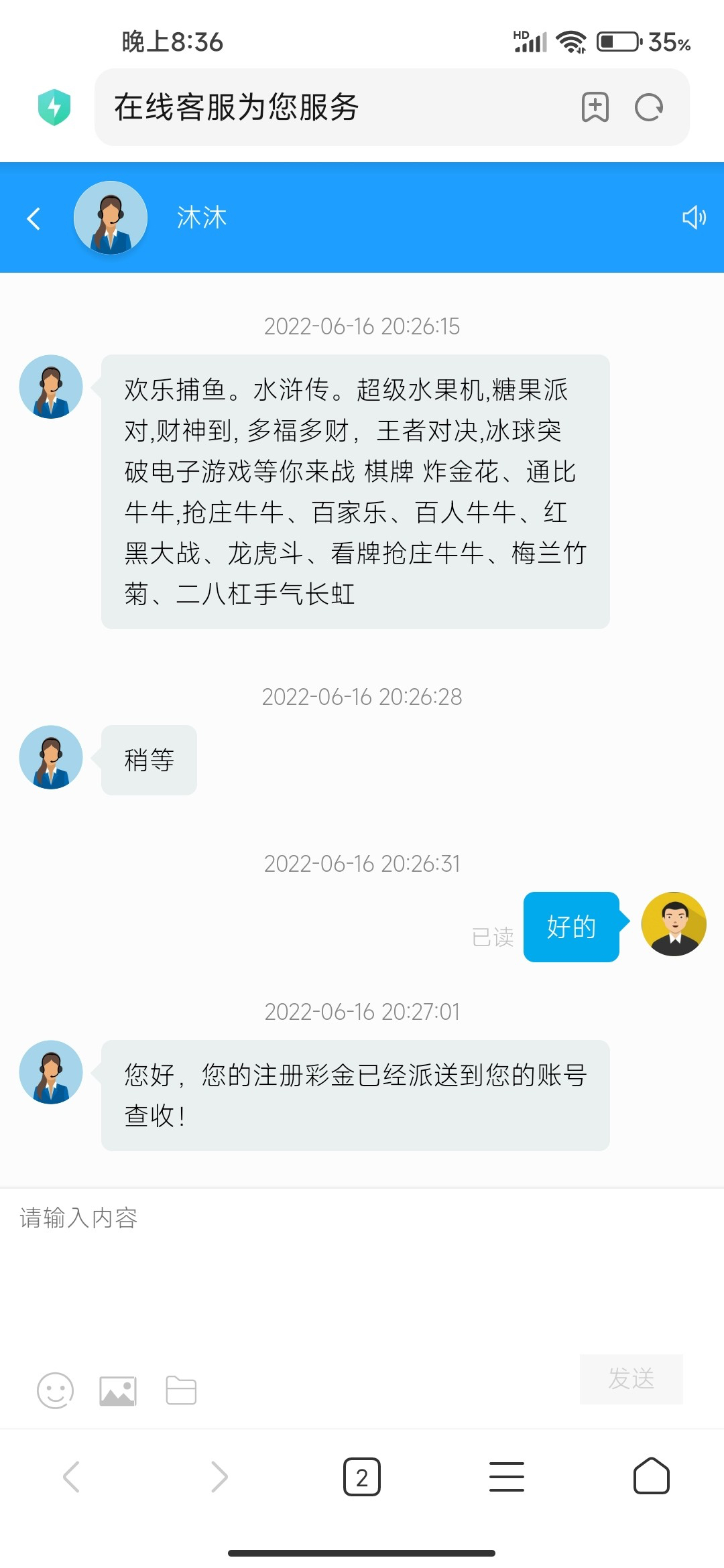
Task: Attach an image to the chat
Action: [x=118, y=1390]
